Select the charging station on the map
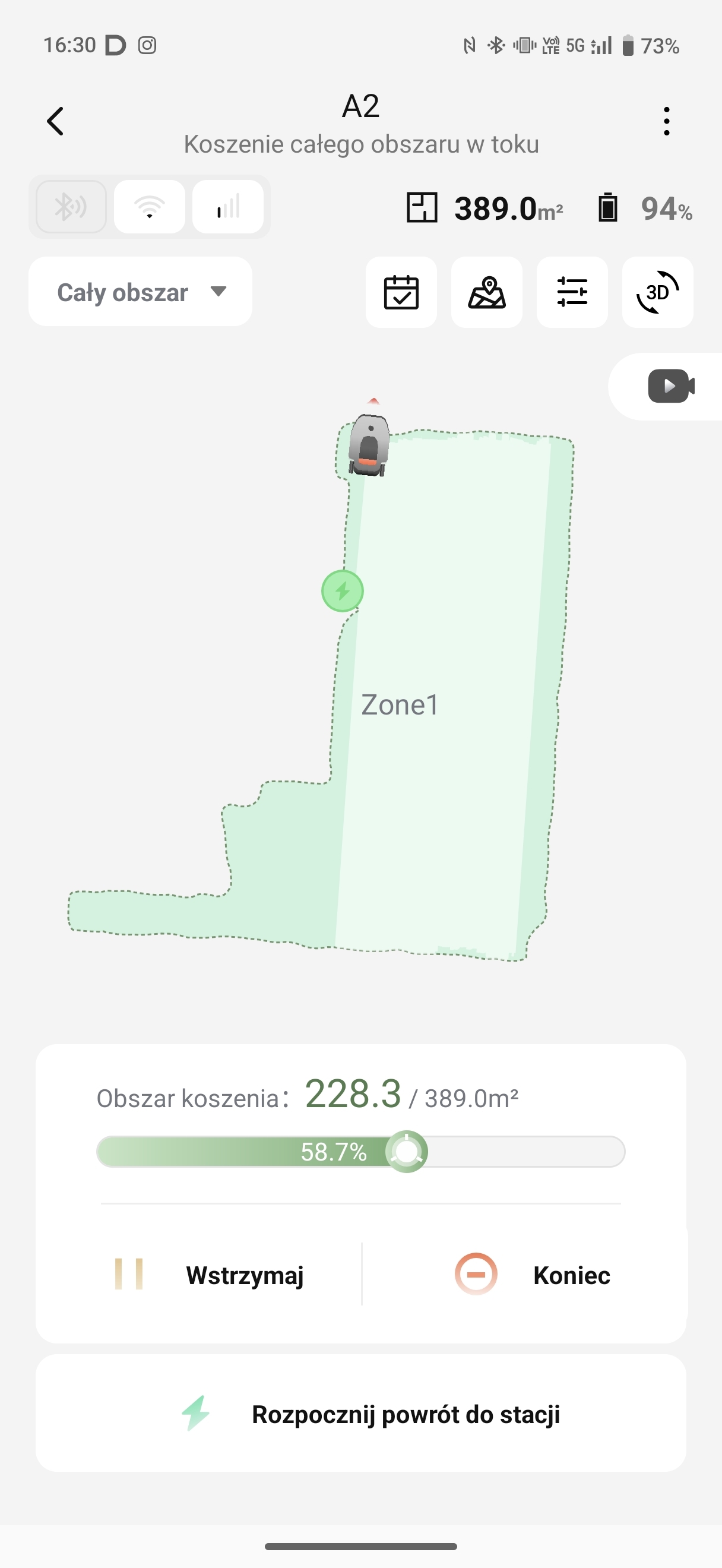Image resolution: width=722 pixels, height=1568 pixels. (343, 590)
